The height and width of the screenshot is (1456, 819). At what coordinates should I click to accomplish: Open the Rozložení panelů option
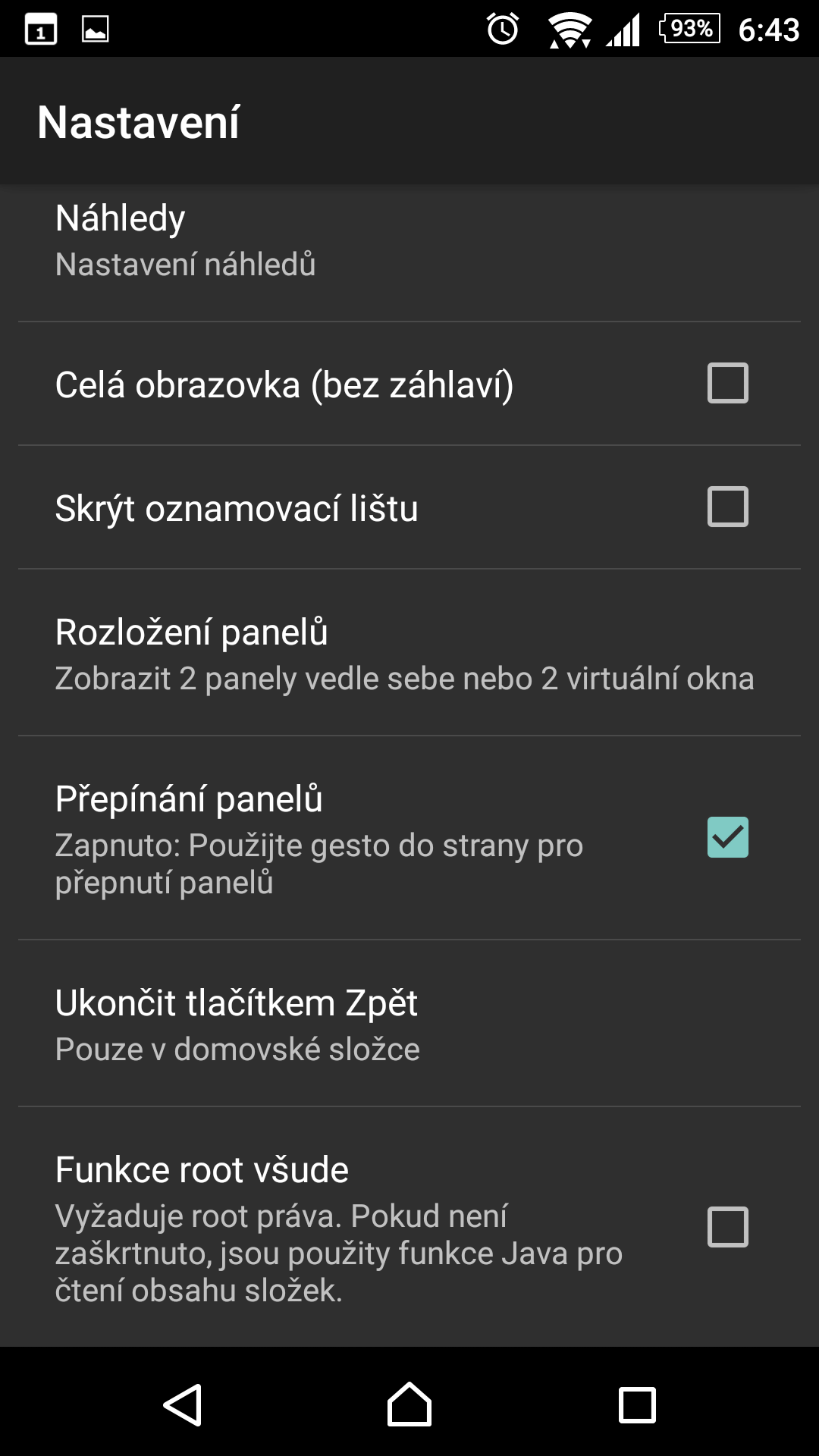[409, 653]
